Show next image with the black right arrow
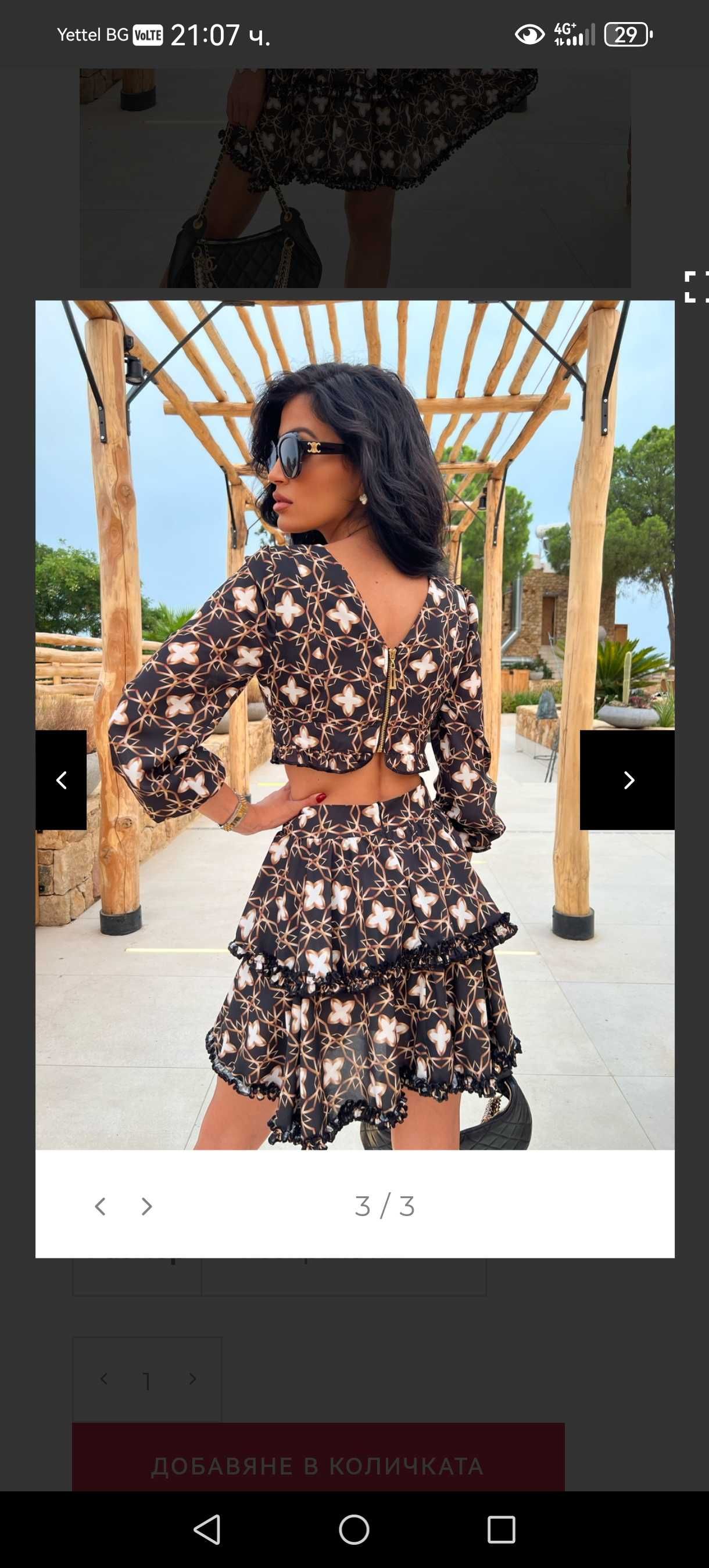 (x=628, y=780)
